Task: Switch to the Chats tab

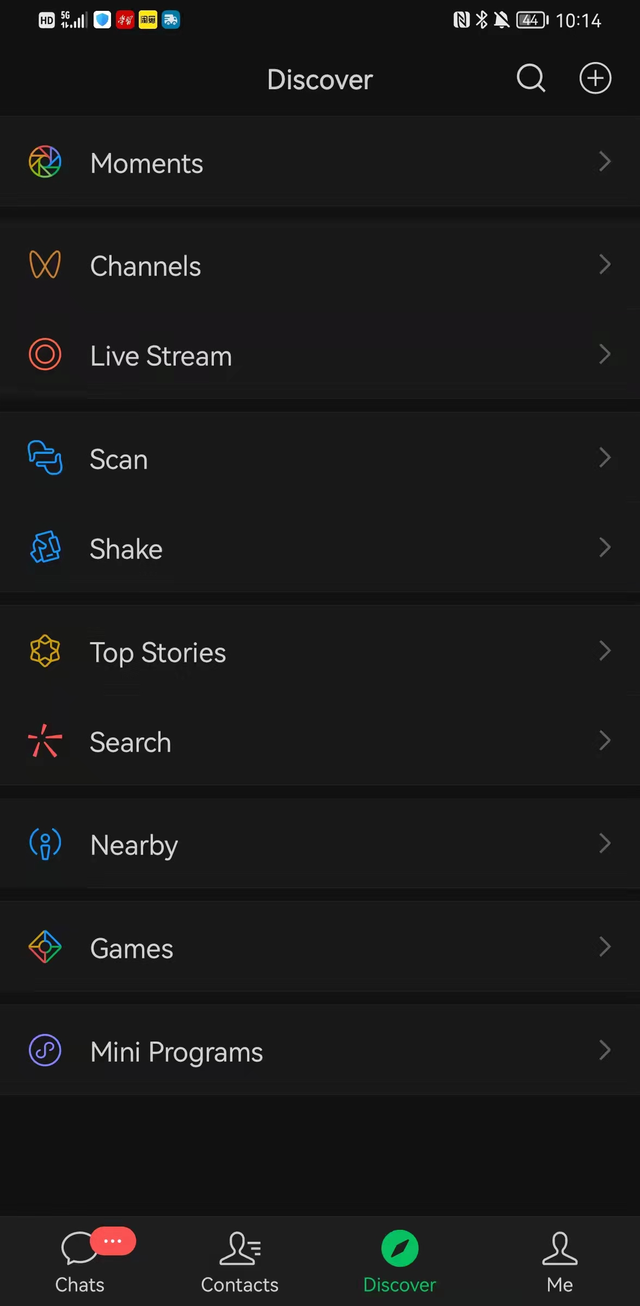Action: pos(80,1262)
